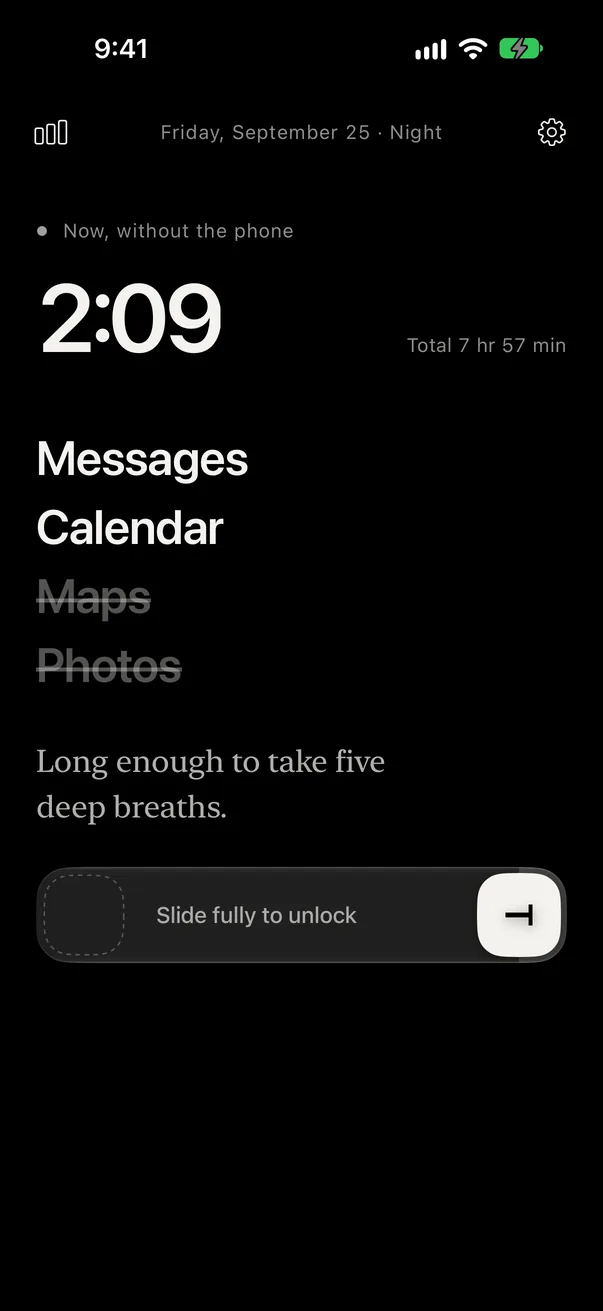Open the usage statistics bar chart icon
The image size is (603, 1311).
coord(51,132)
